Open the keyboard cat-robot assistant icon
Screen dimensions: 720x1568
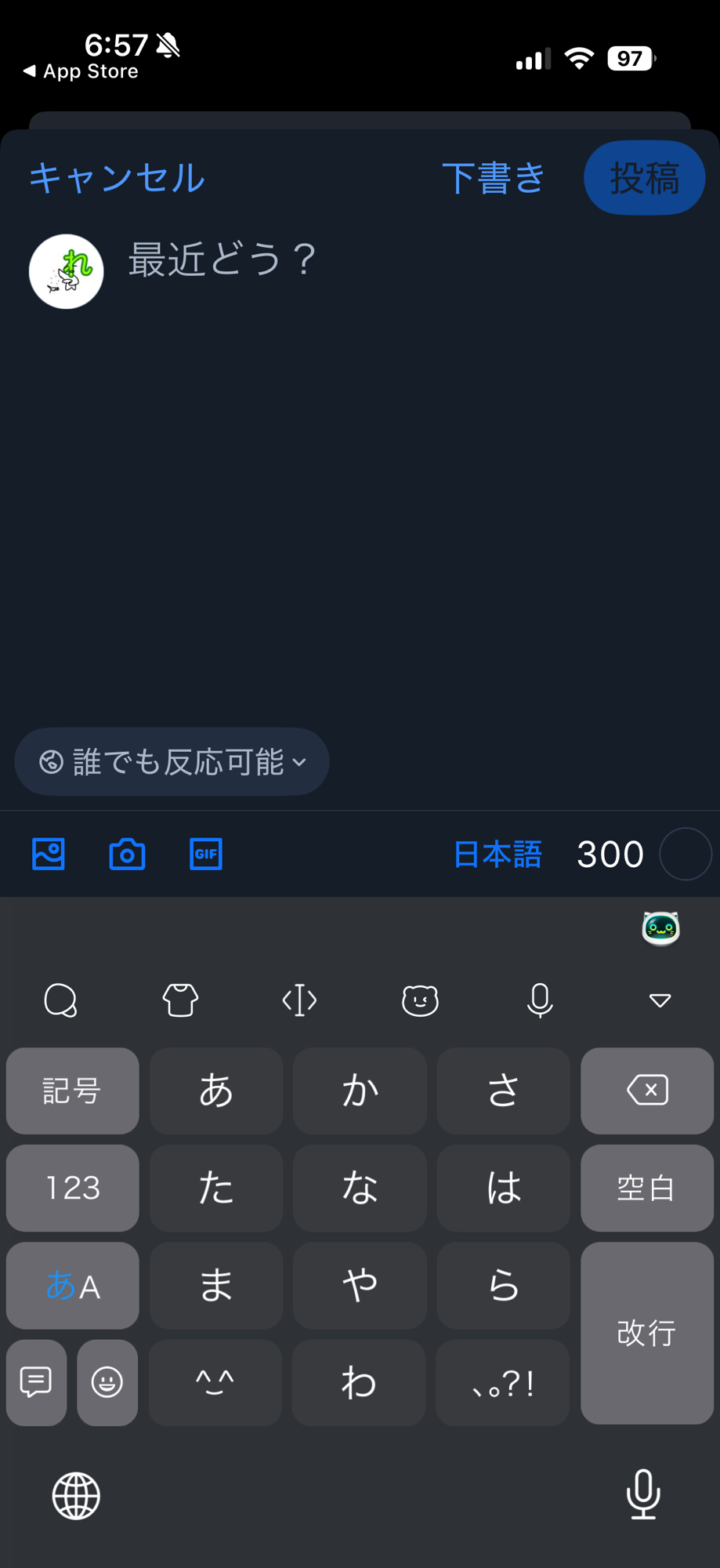(660, 929)
